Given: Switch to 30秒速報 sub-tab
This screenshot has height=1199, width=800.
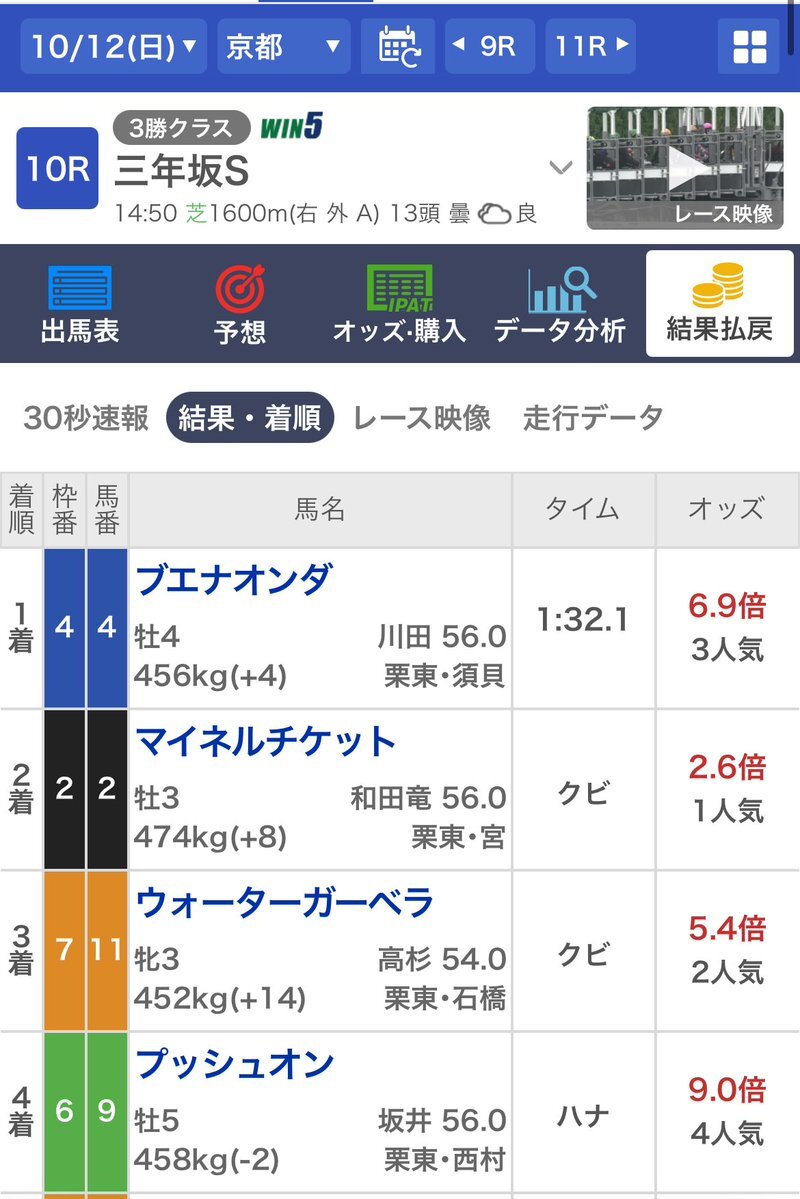Looking at the screenshot, I should [86, 418].
